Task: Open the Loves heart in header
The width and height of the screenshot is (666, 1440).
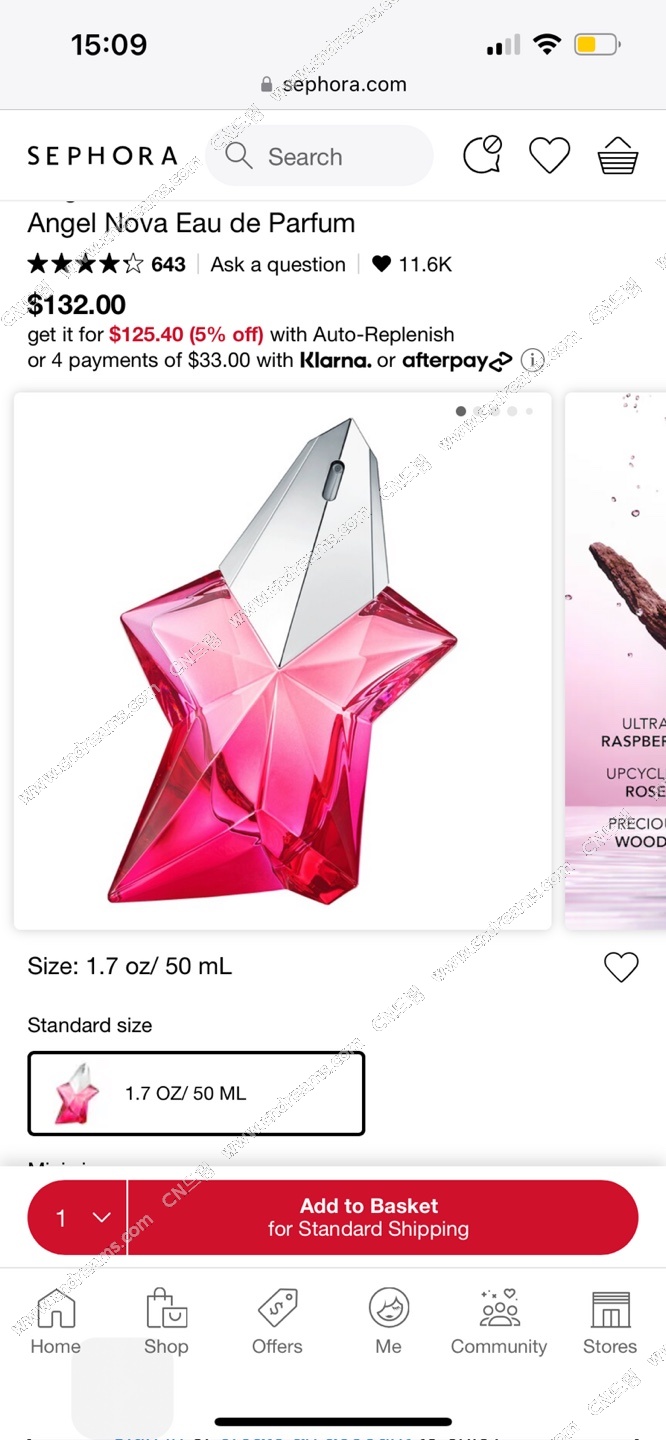Action: point(549,156)
